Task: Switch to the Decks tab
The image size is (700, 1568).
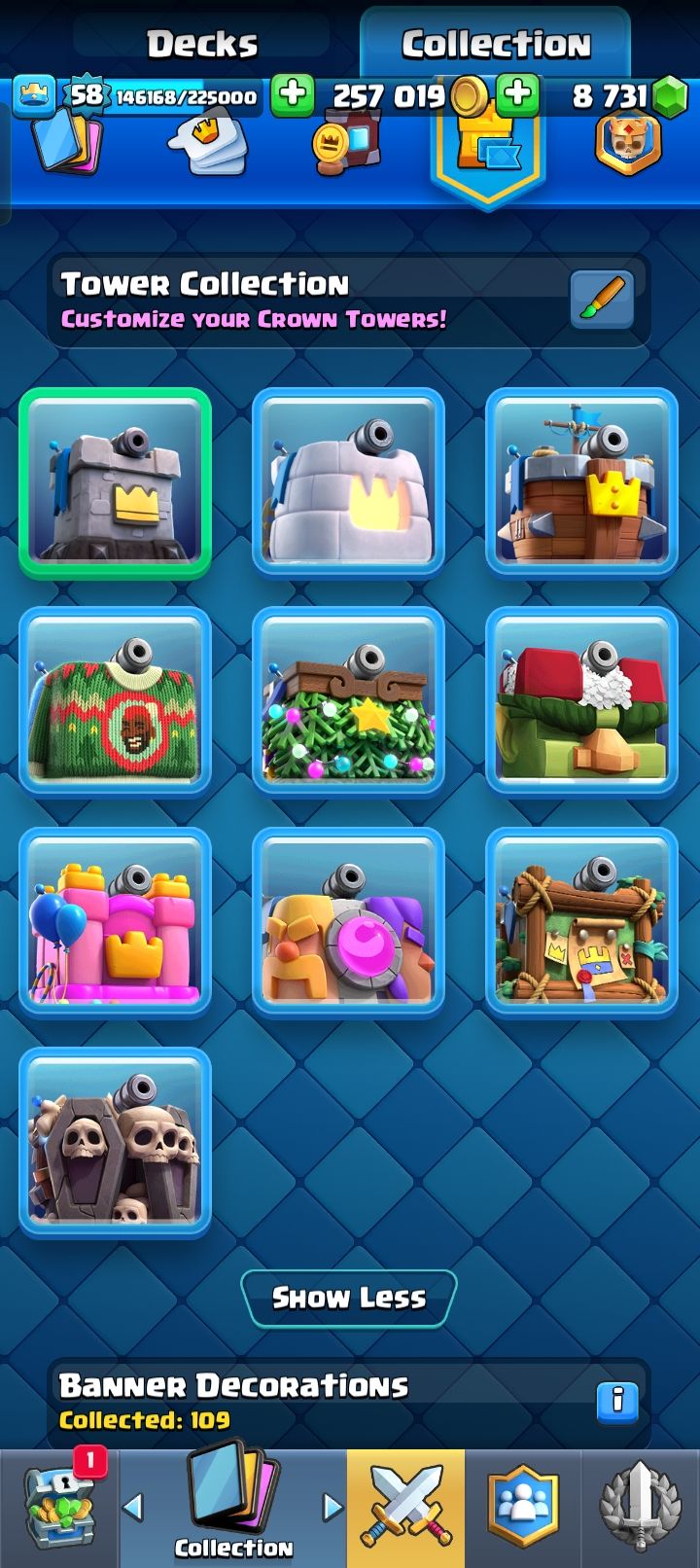Action: 202,44
